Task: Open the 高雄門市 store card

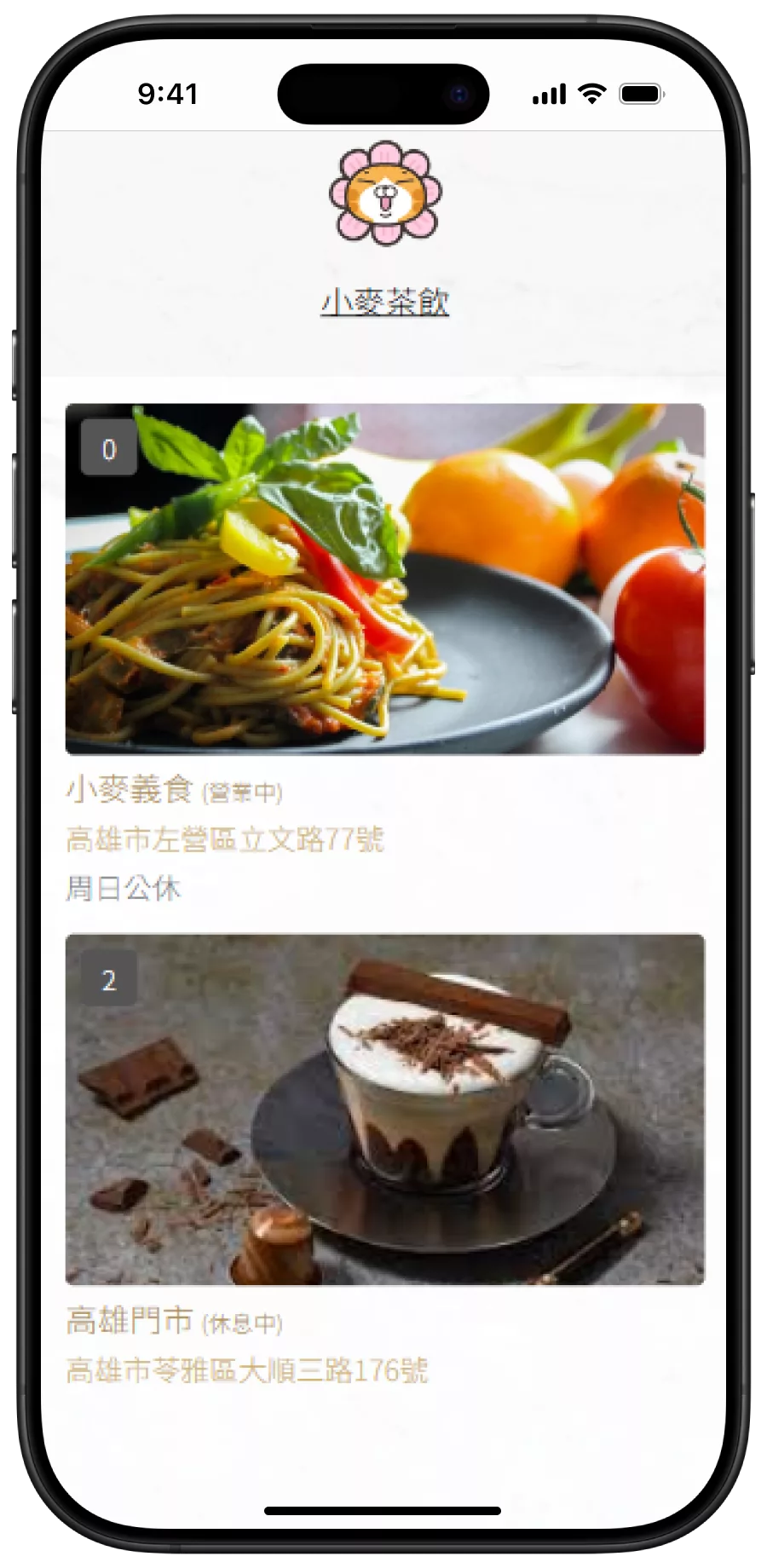Action: tap(385, 1161)
